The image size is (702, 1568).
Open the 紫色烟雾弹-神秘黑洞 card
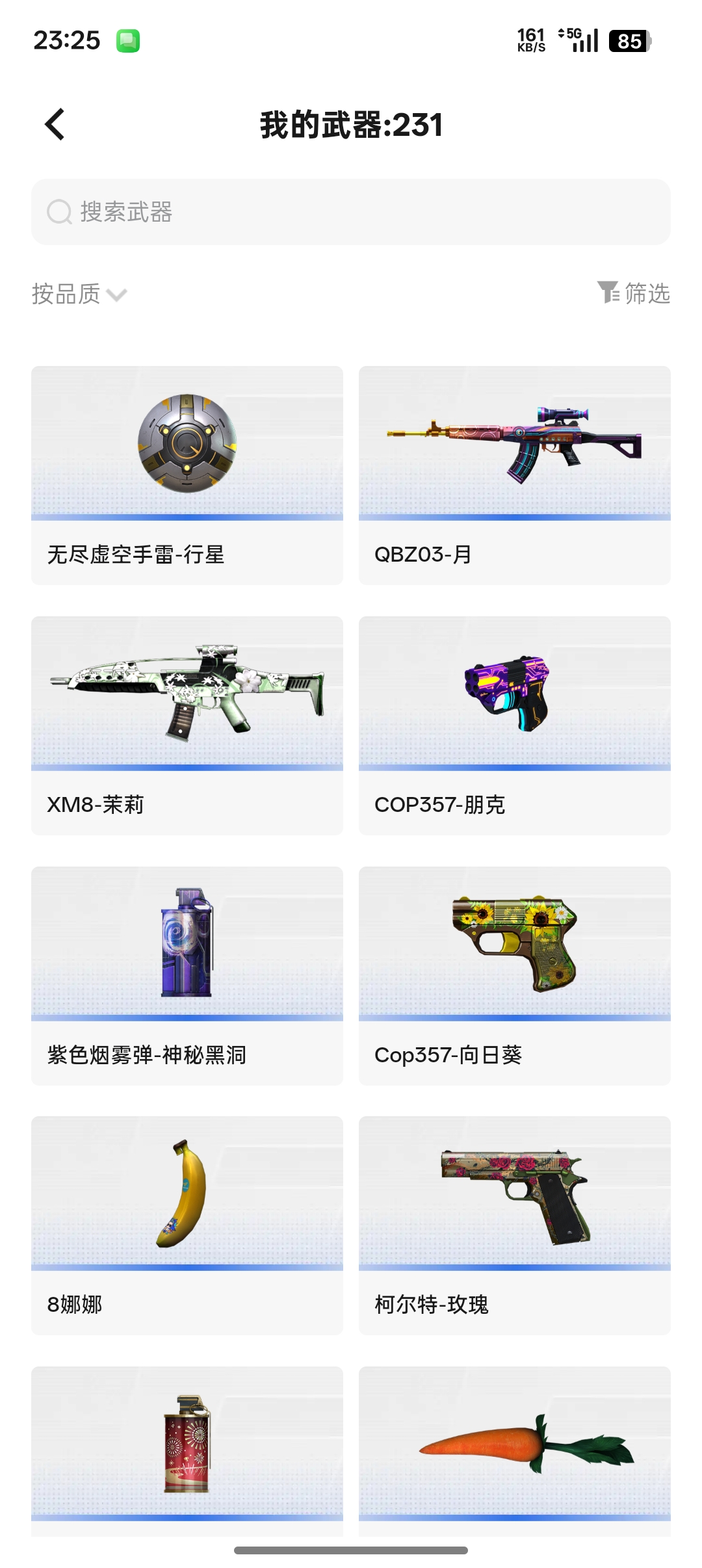(187, 975)
